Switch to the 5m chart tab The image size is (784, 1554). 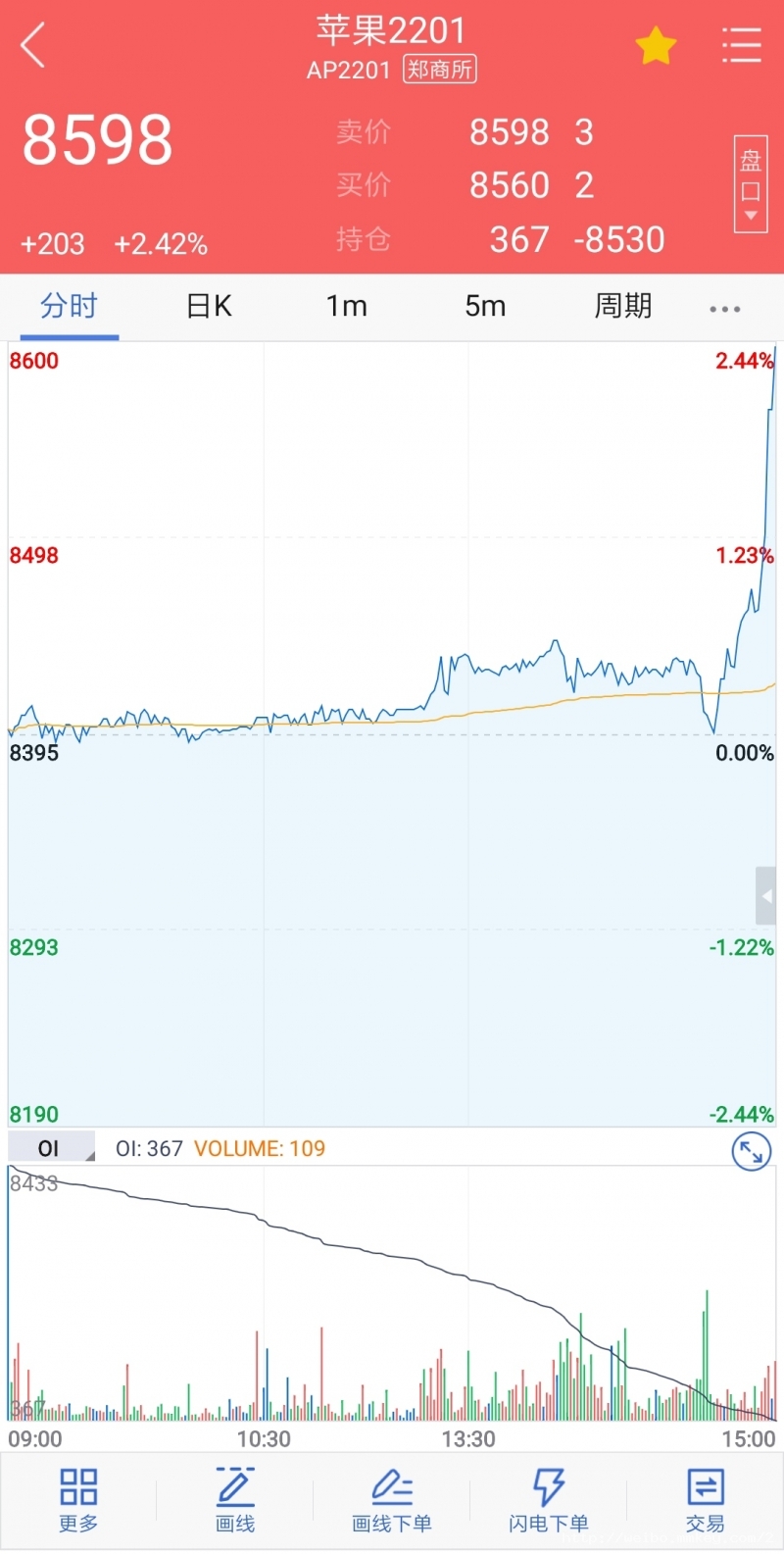[x=485, y=307]
